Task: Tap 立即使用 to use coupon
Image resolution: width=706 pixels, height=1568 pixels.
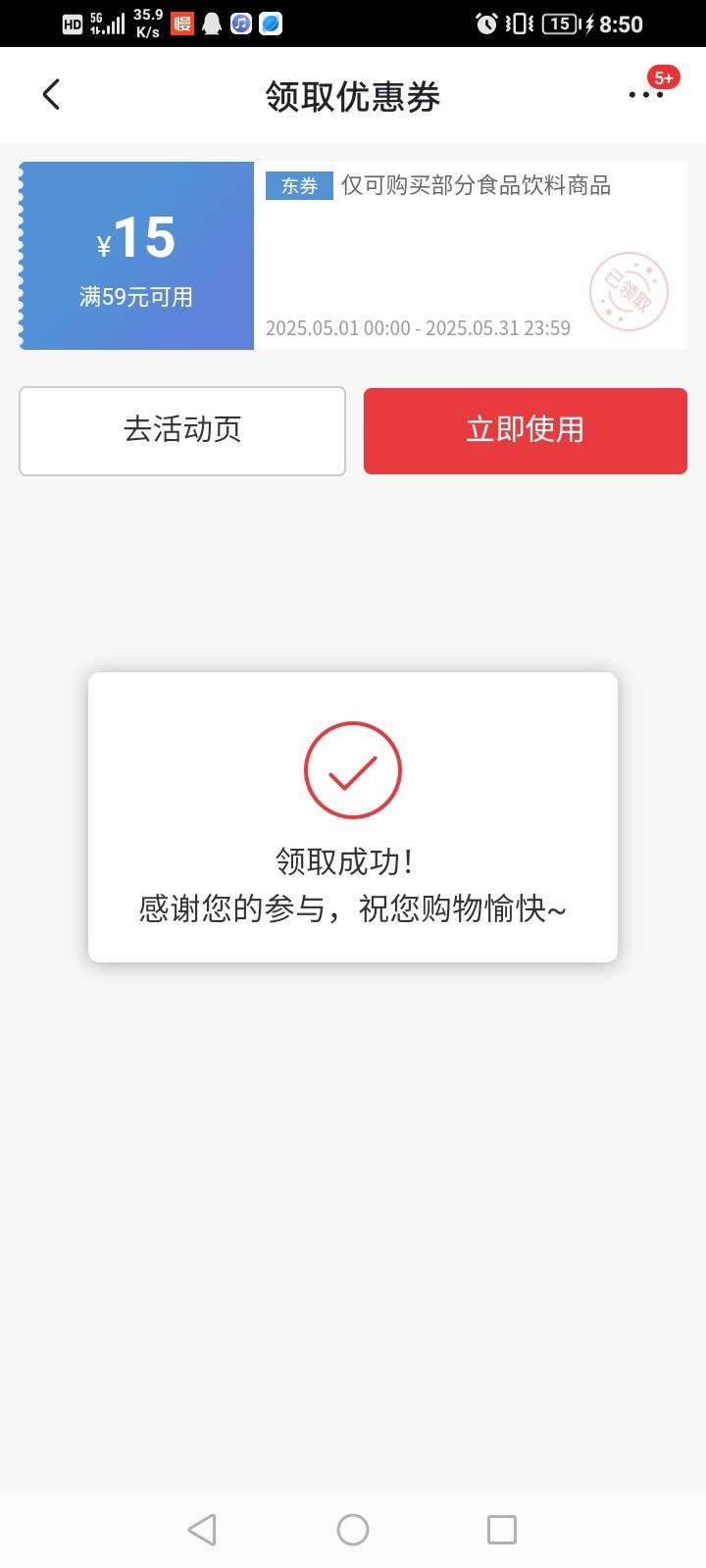Action: (x=525, y=430)
